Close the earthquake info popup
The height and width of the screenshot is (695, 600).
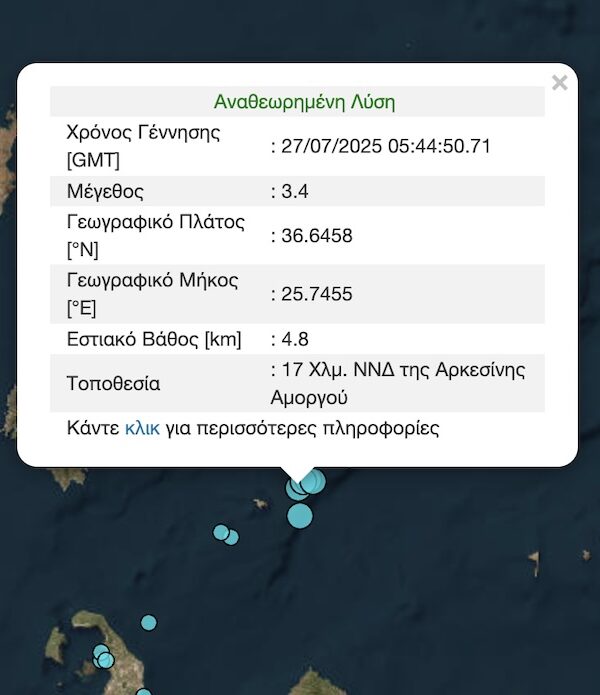tap(559, 83)
